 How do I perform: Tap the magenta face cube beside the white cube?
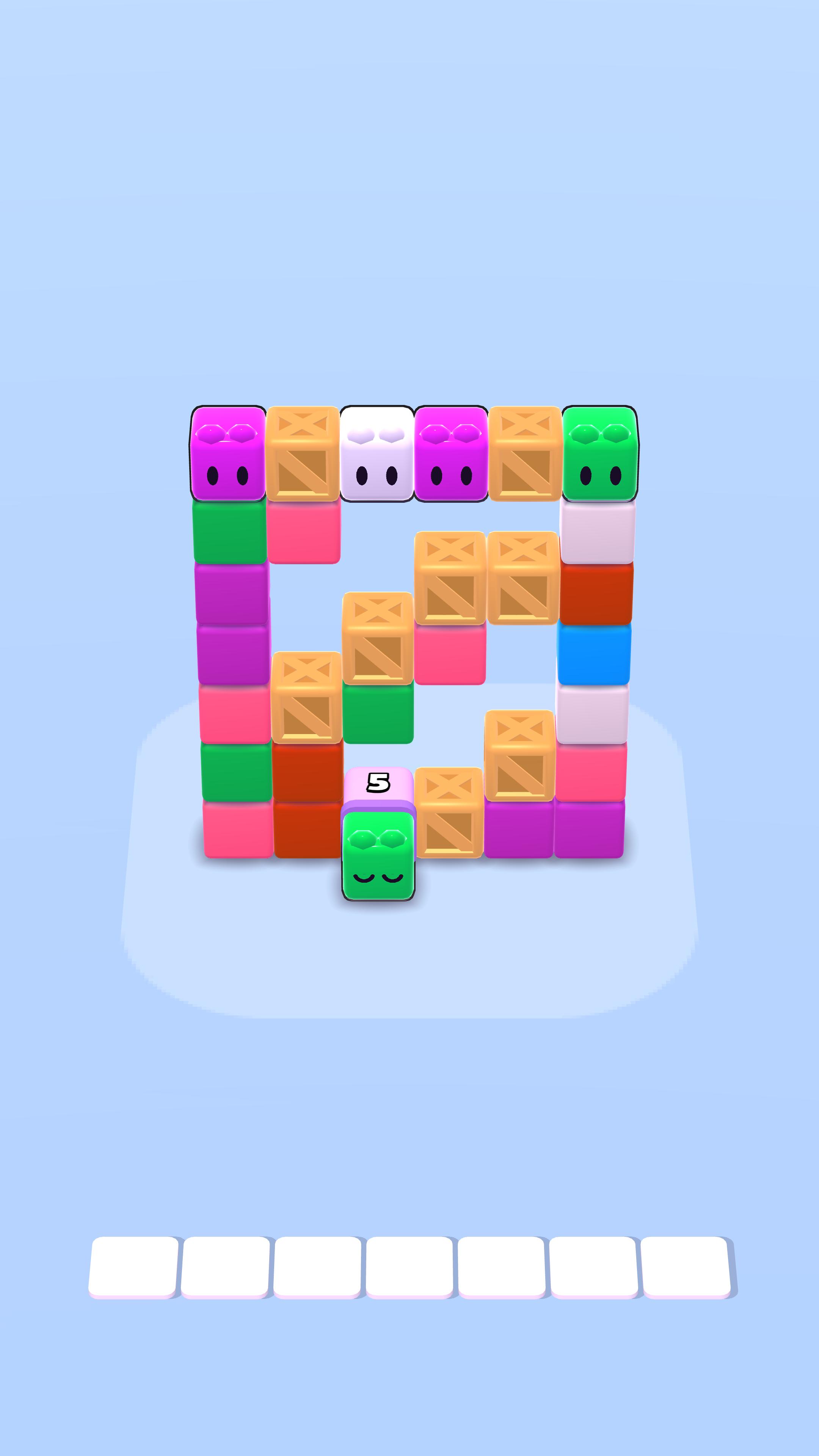click(x=451, y=453)
